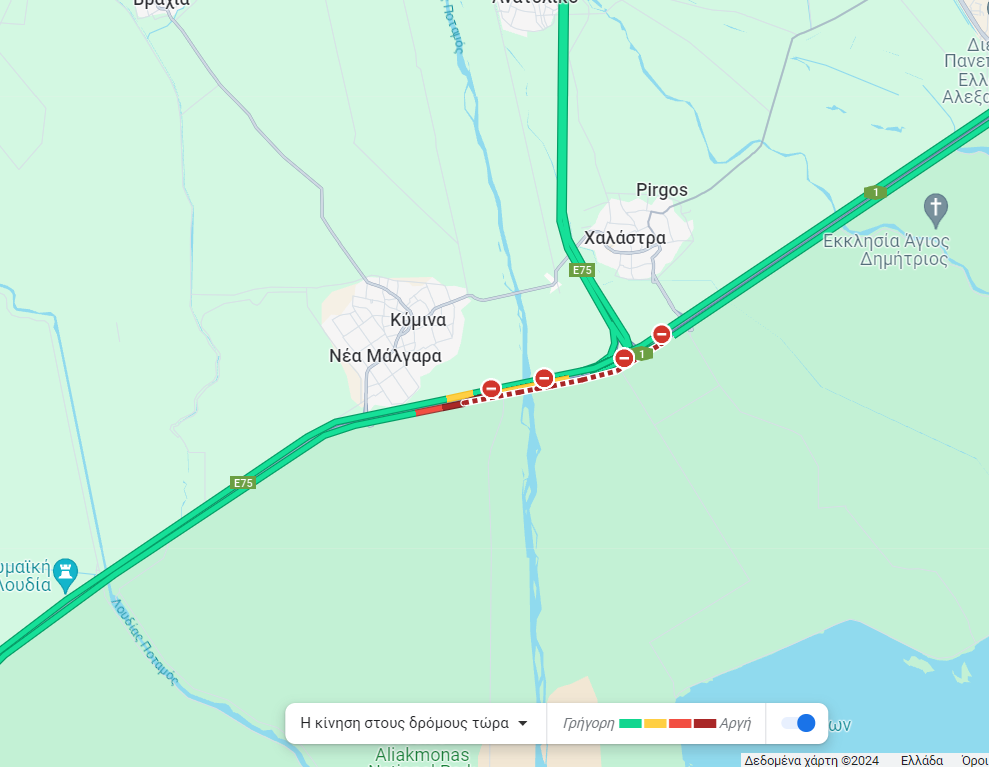This screenshot has width=989, height=767.
Task: Open the Ελλάδα link in footer
Action: pos(921,760)
